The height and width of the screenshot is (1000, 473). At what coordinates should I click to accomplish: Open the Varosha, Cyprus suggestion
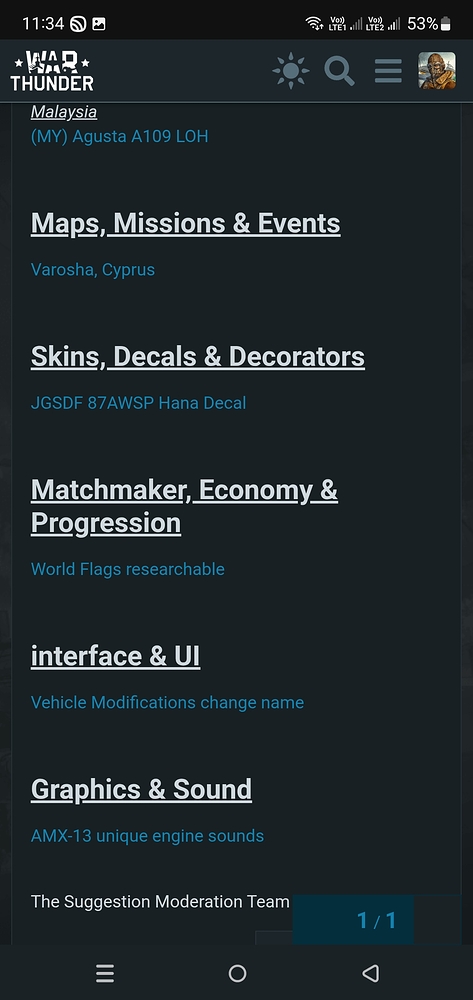point(92,269)
